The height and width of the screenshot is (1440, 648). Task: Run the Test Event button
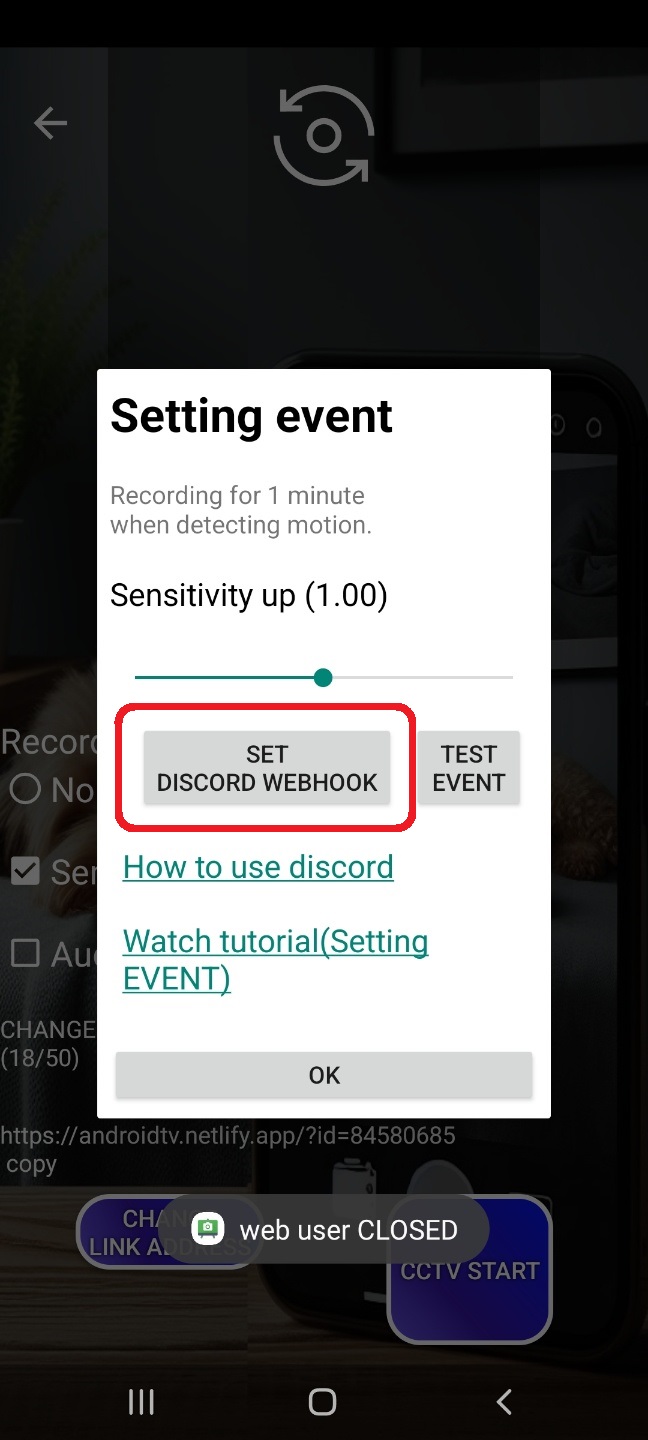click(468, 768)
